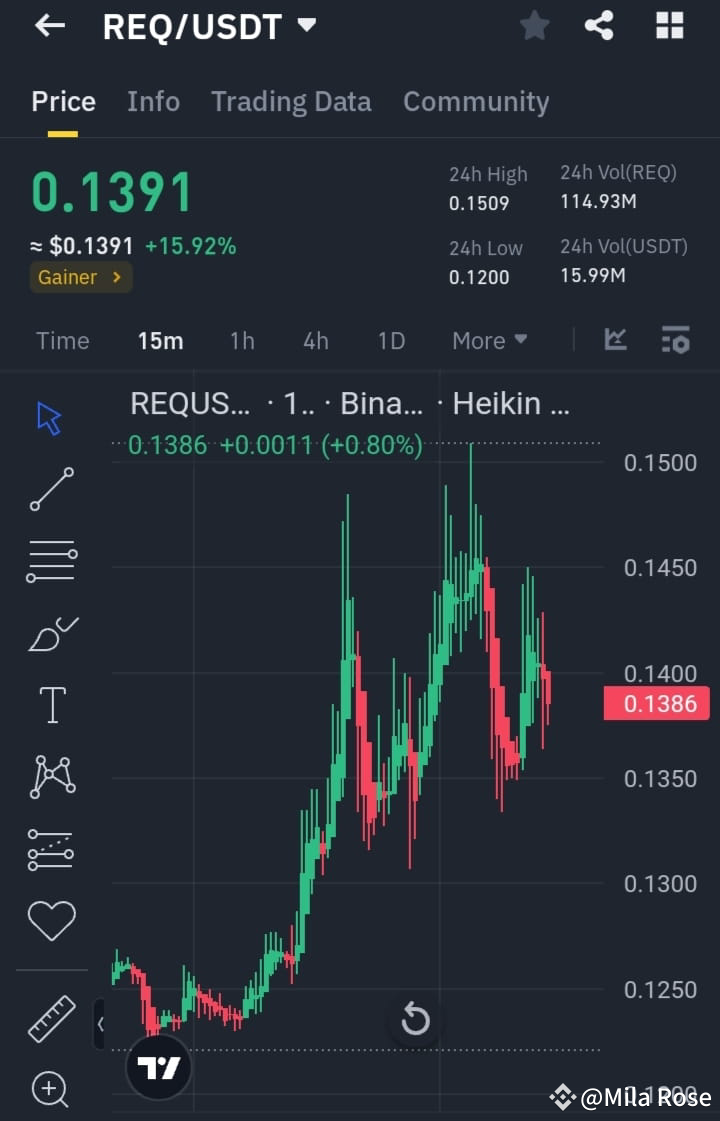Open the favorites heart tool
The width and height of the screenshot is (720, 1121).
tap(51, 921)
